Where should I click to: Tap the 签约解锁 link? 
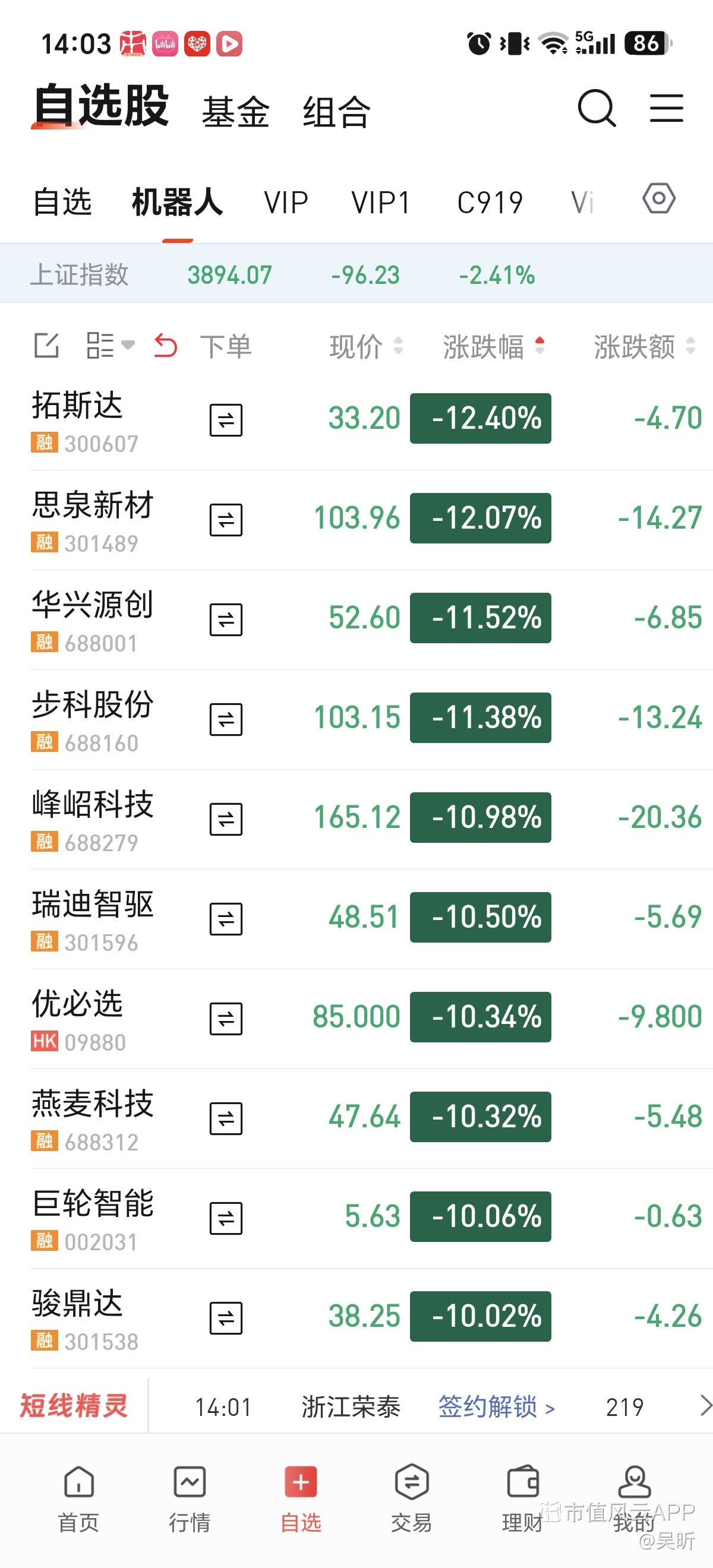coord(496,1406)
